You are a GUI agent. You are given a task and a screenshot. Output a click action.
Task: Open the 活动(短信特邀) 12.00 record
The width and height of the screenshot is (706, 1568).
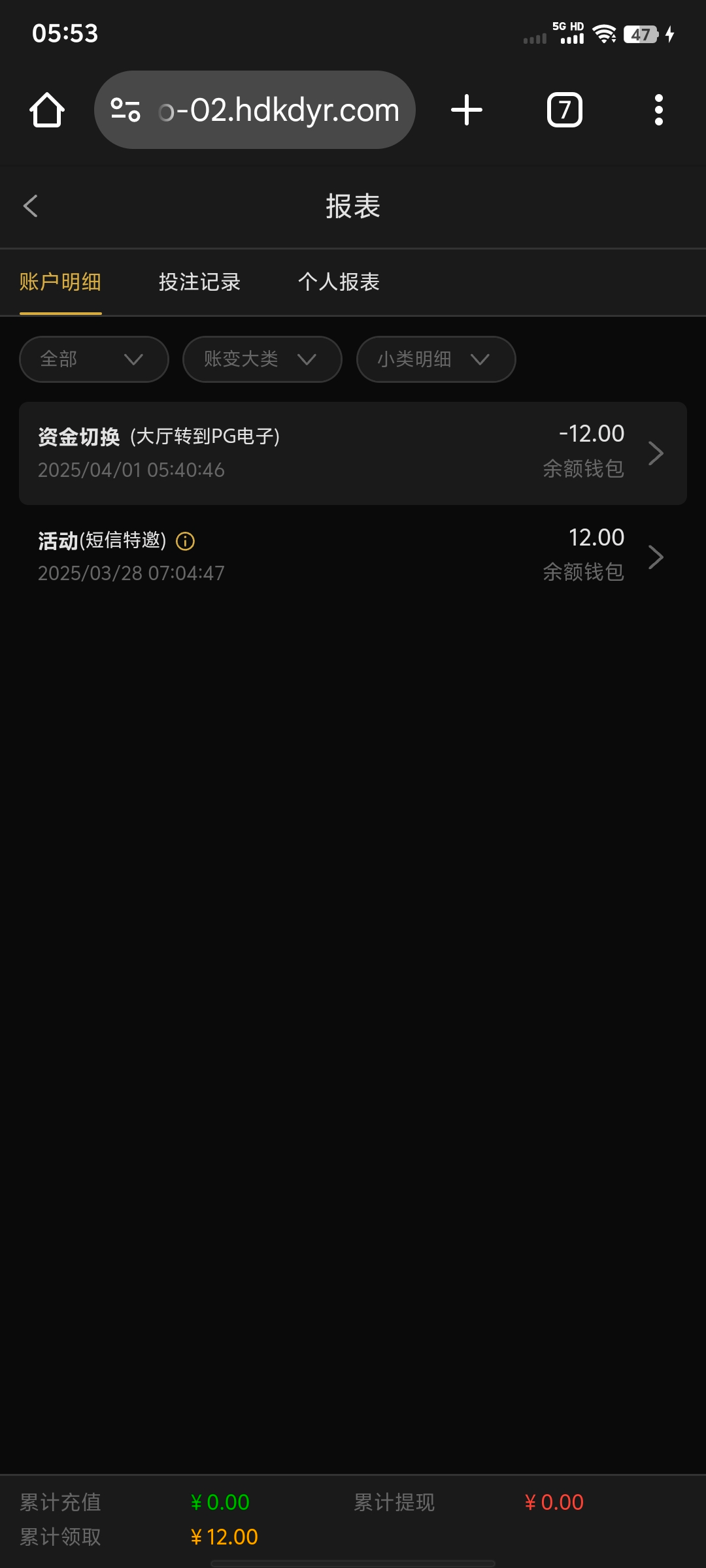pos(352,556)
